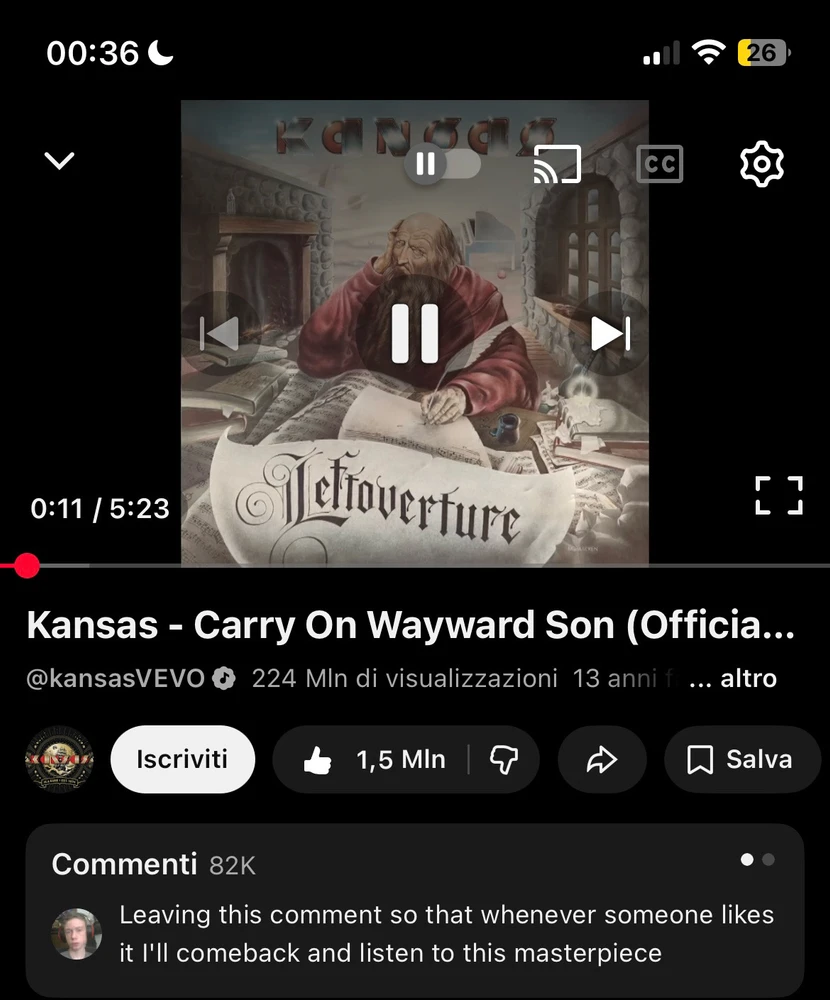
Task: Skip to the next video
Action: (x=609, y=333)
